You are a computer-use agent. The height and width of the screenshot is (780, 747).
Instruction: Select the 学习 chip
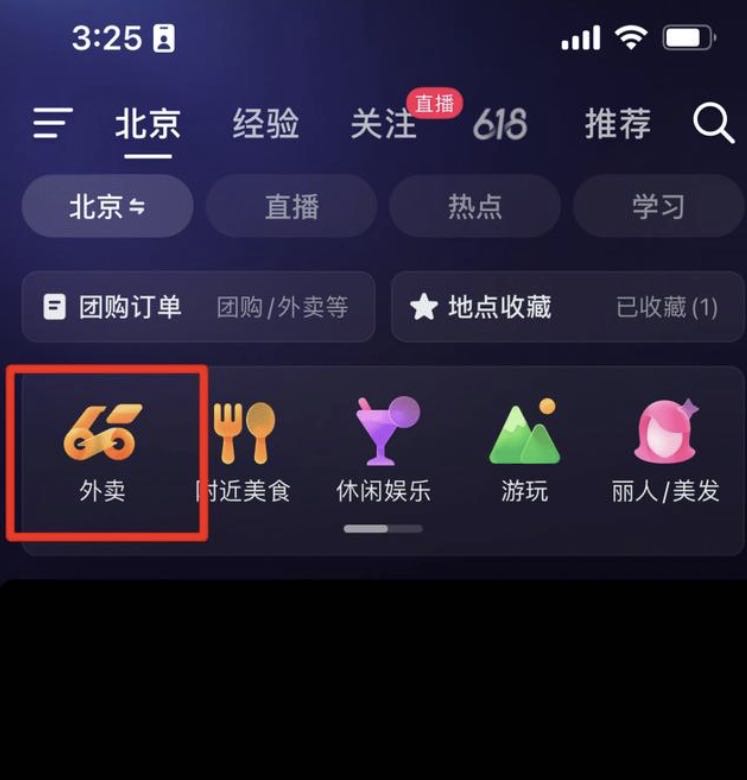click(658, 207)
